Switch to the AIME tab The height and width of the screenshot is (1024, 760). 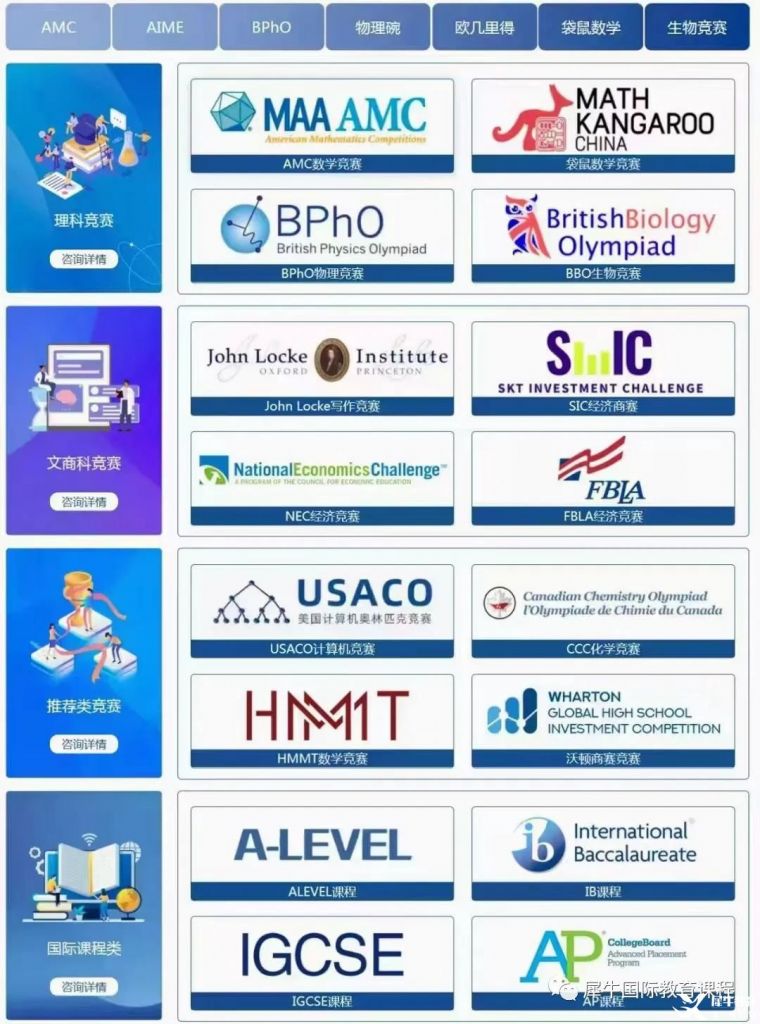point(165,27)
